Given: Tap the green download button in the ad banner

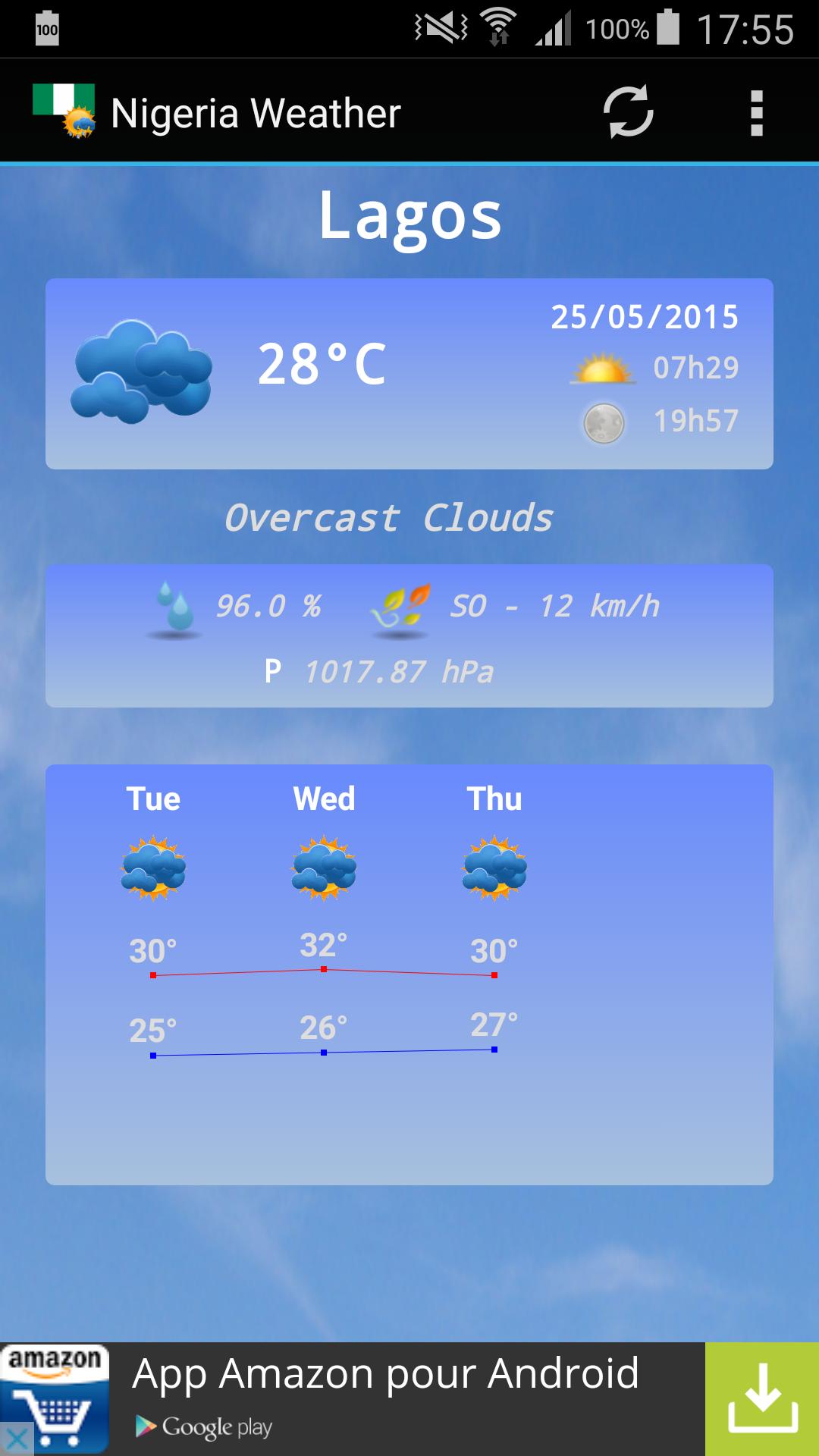Looking at the screenshot, I should [761, 1399].
